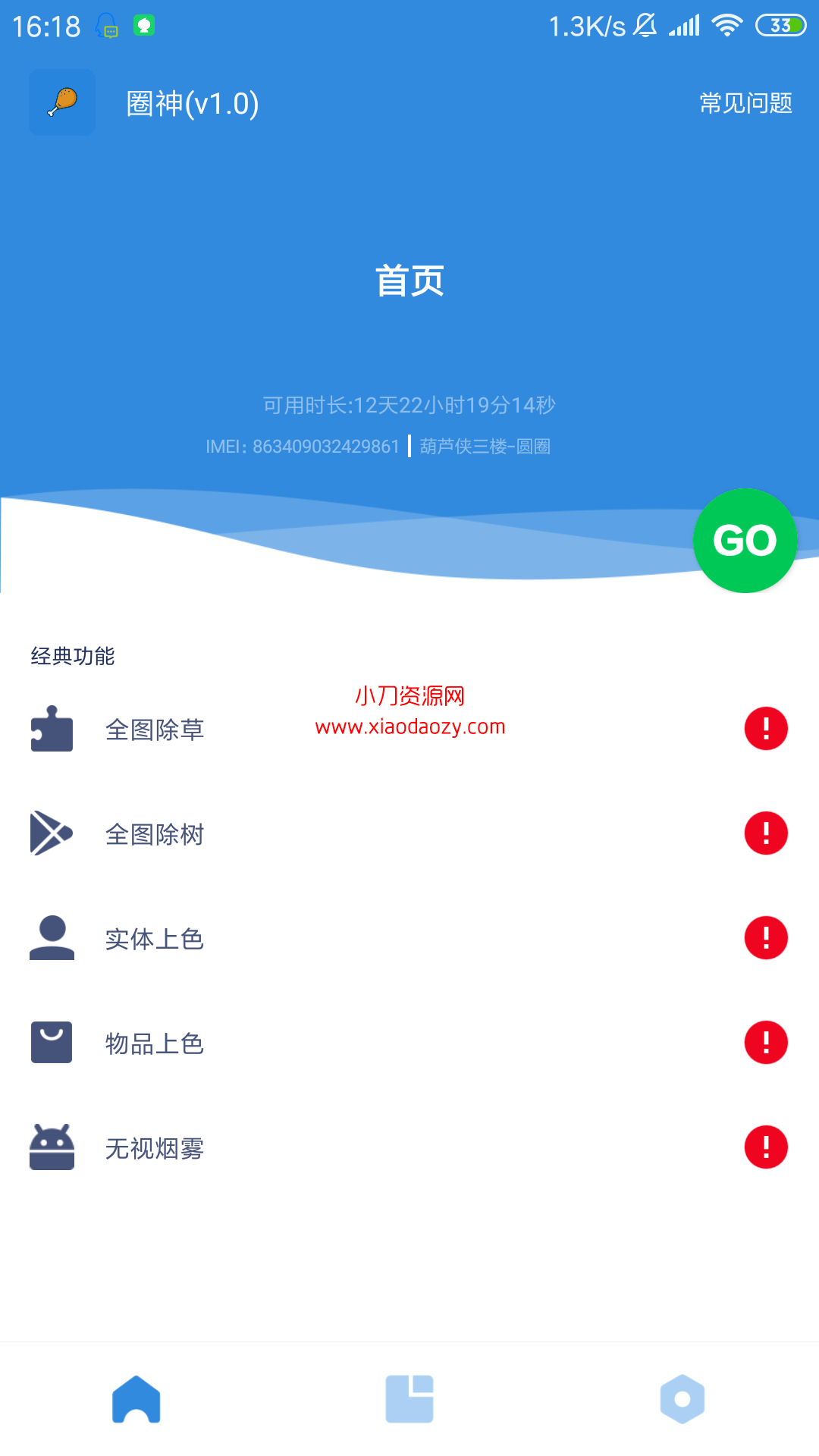Image resolution: width=819 pixels, height=1456 pixels.
Task: Tap the green GO button
Action: pos(745,541)
